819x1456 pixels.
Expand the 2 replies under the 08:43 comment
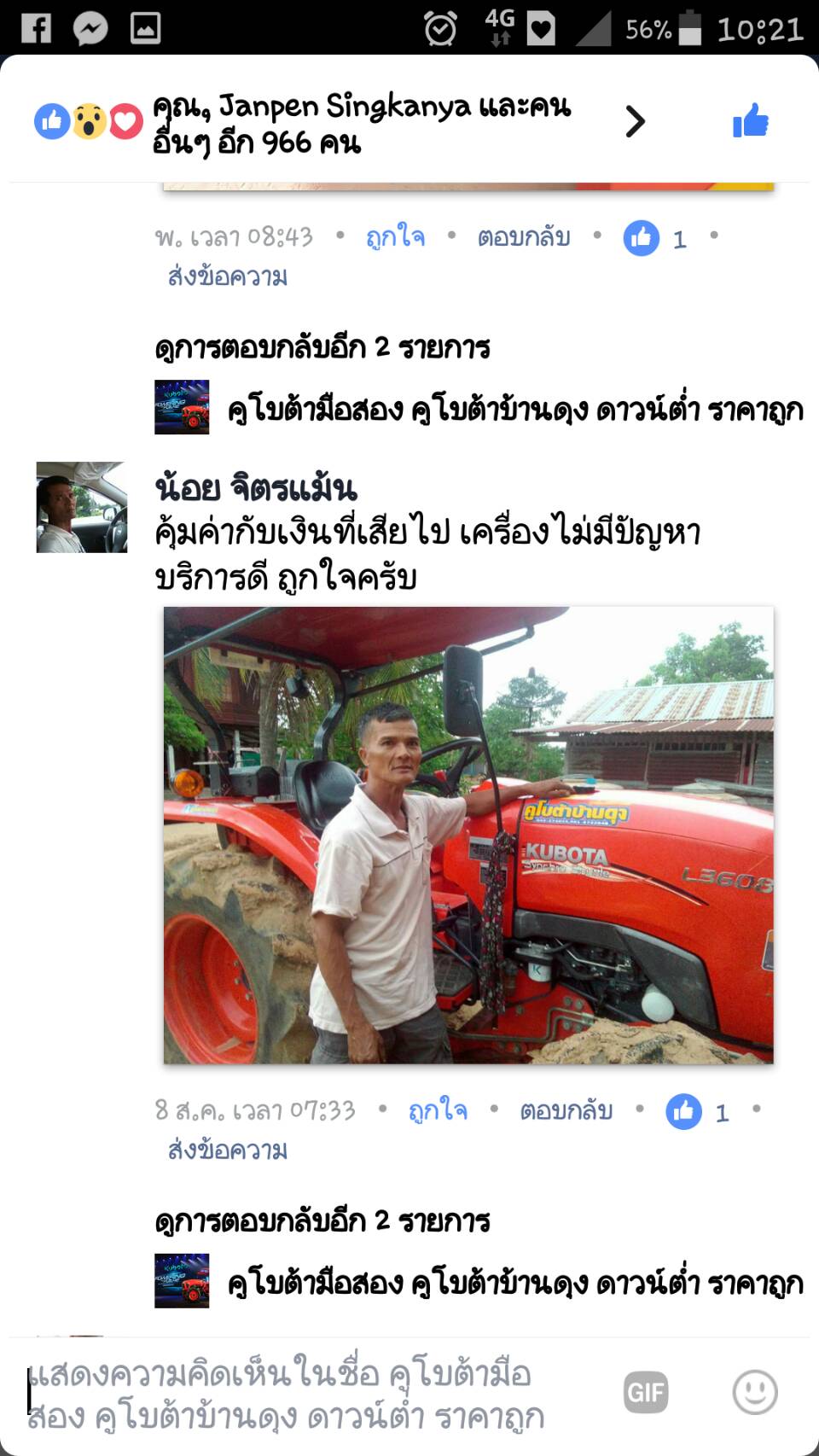[x=322, y=347]
